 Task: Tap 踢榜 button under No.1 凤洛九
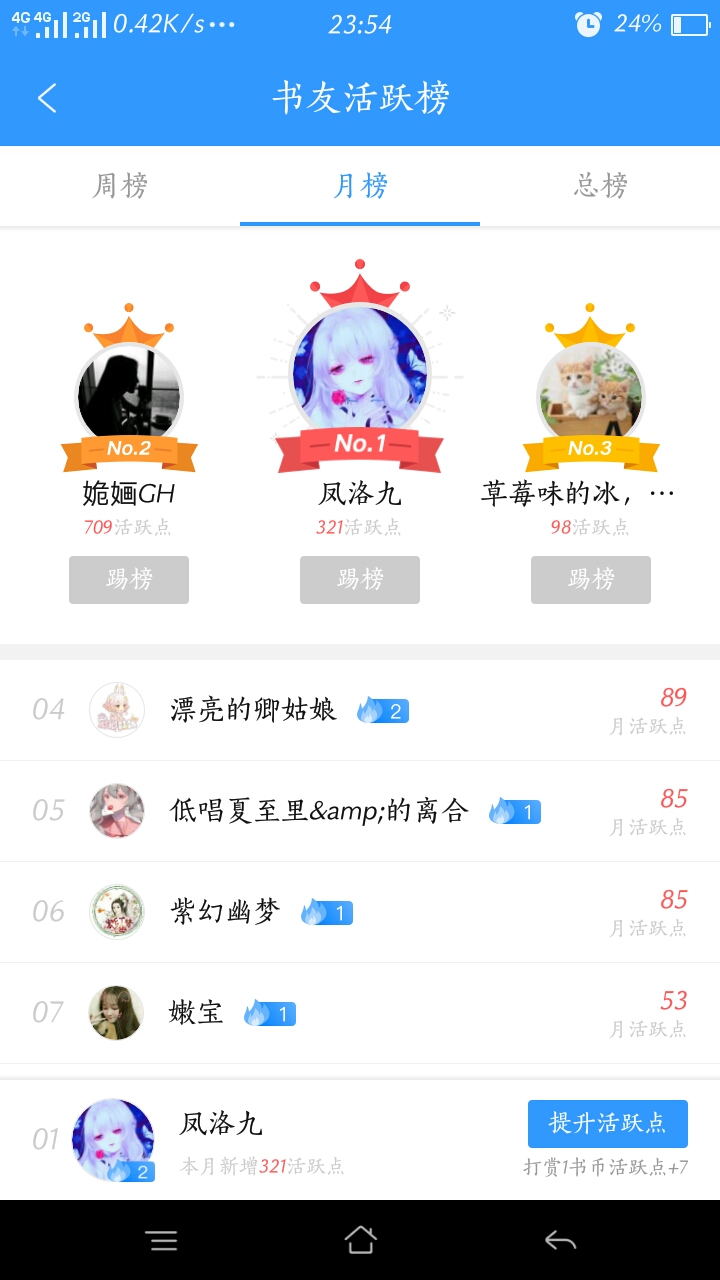point(360,580)
